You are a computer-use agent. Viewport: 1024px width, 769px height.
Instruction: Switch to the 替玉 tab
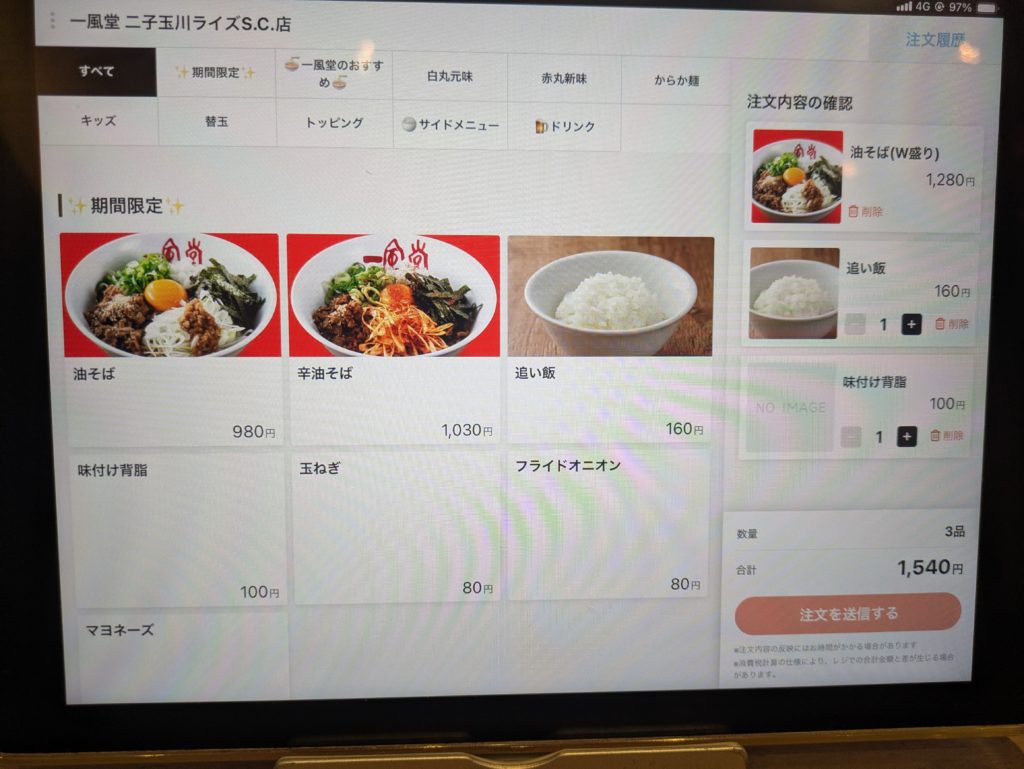[x=216, y=122]
